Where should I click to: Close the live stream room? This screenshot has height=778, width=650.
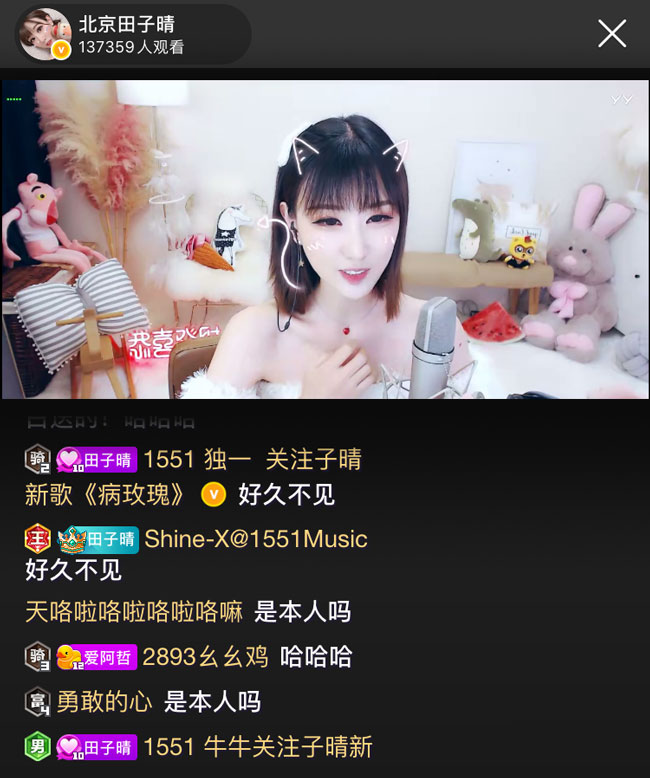coord(611,34)
